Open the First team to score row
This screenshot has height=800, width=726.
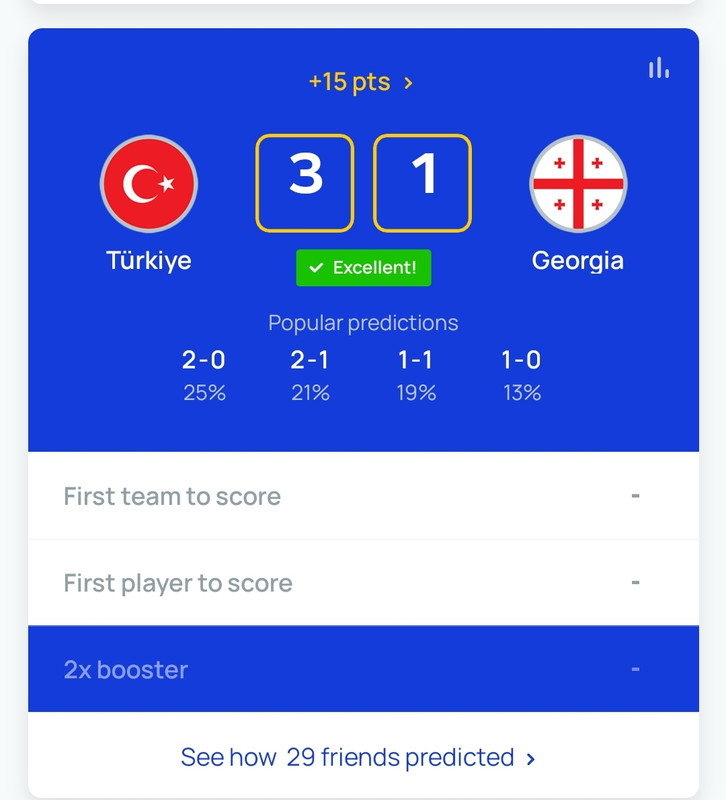coord(362,496)
